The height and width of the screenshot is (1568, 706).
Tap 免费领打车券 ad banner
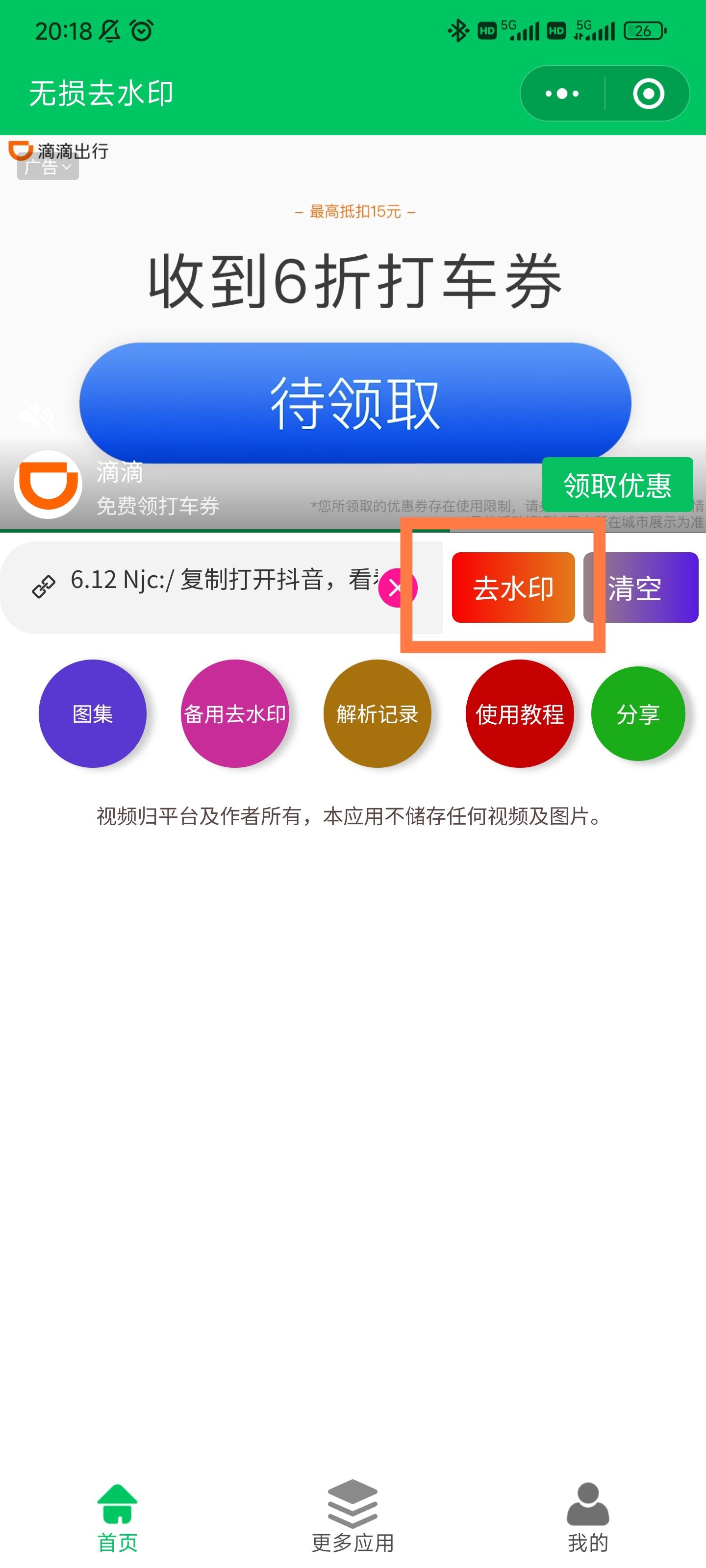(x=157, y=505)
